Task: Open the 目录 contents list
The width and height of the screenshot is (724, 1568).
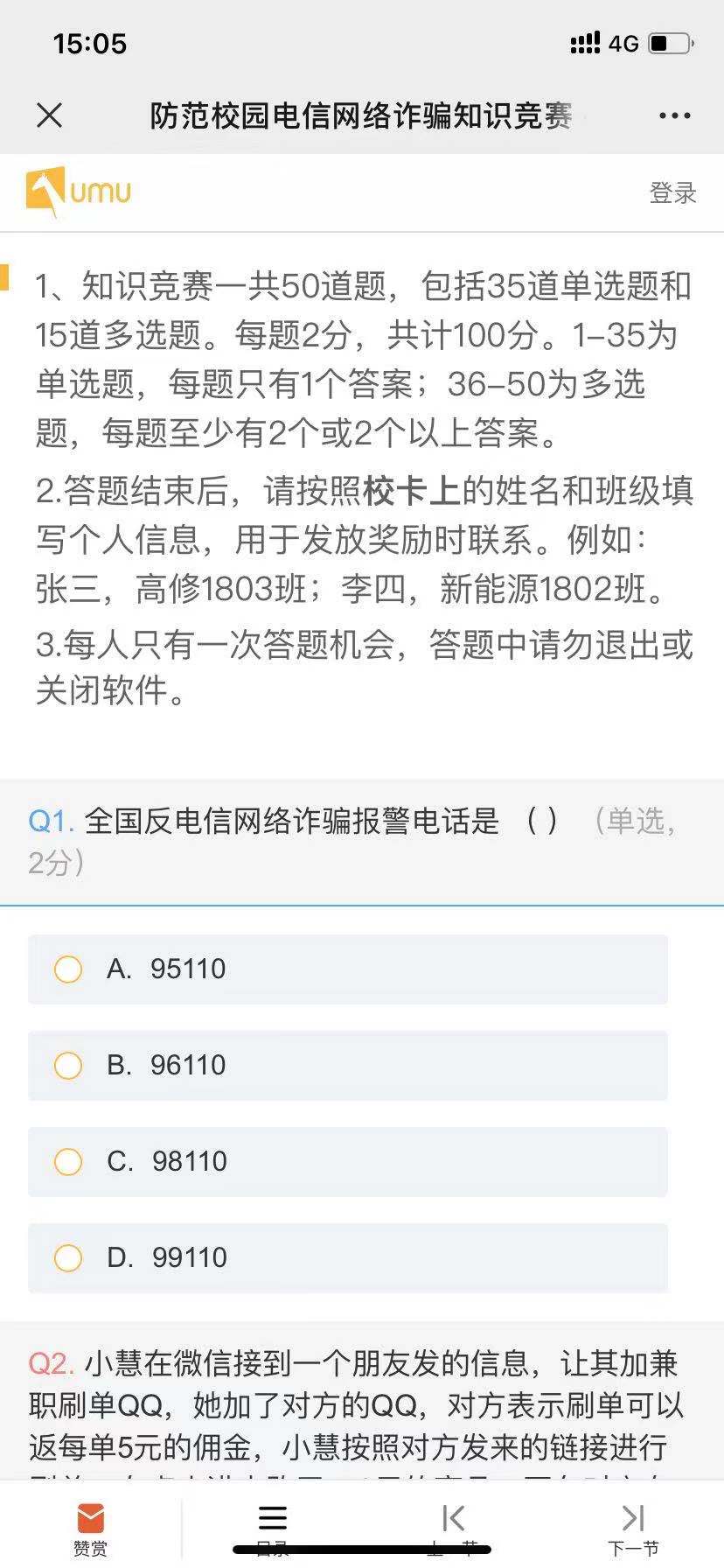Action: [x=273, y=1529]
